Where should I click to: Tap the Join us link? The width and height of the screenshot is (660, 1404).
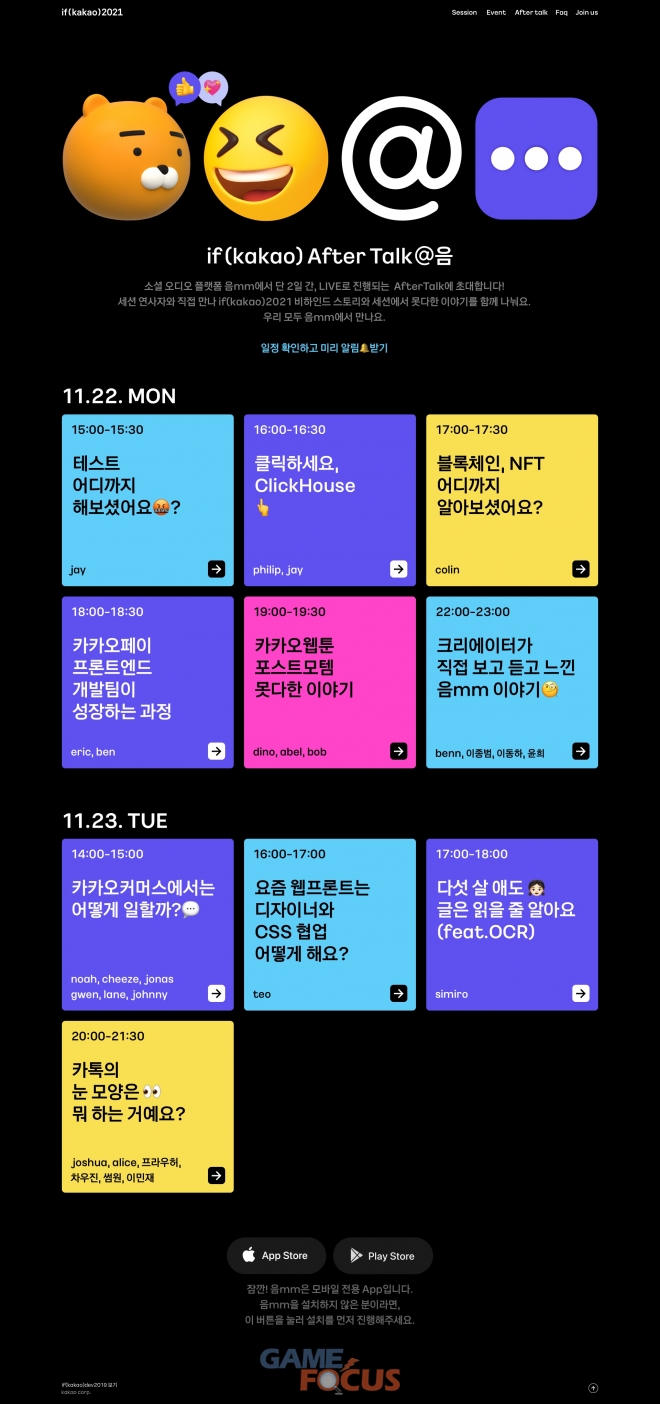(x=587, y=13)
